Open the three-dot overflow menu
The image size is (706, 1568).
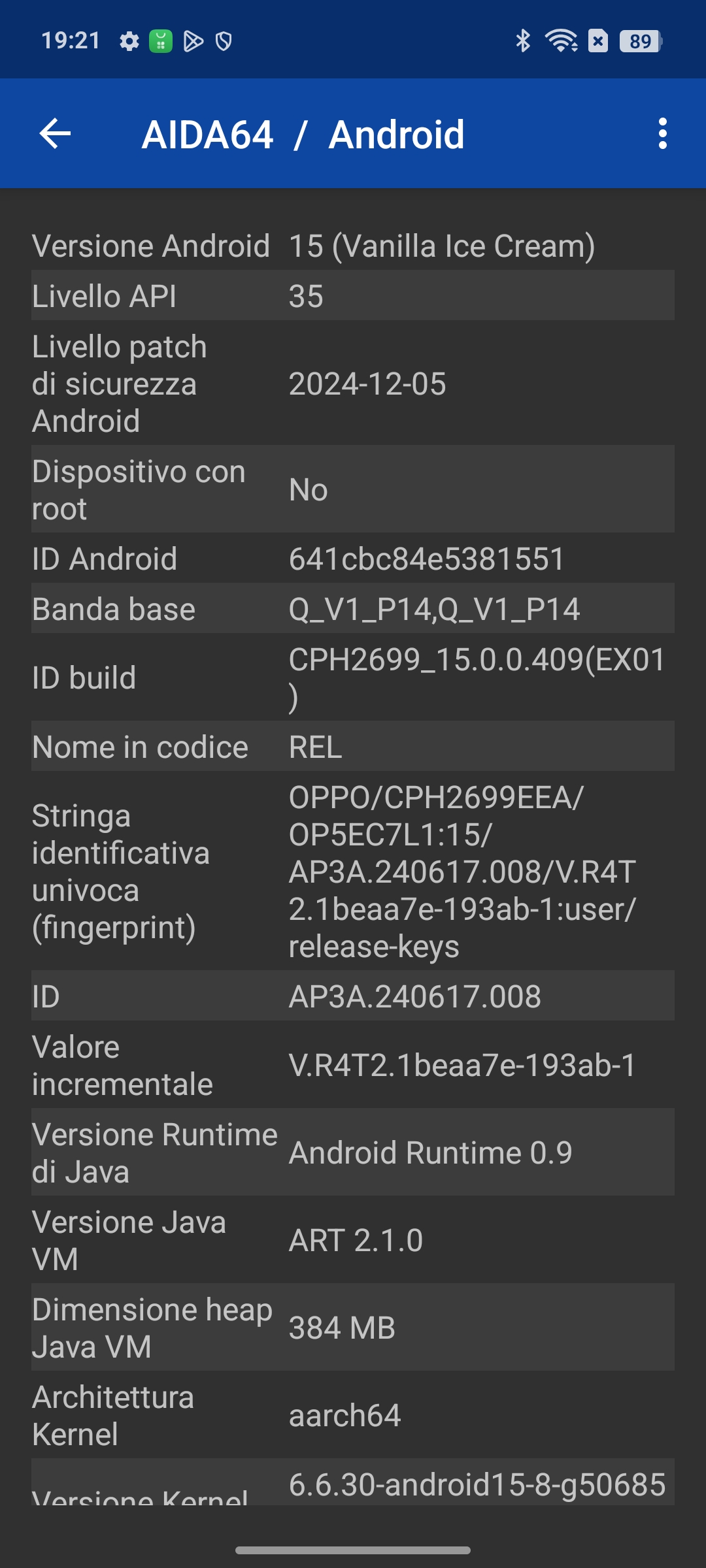(663, 134)
